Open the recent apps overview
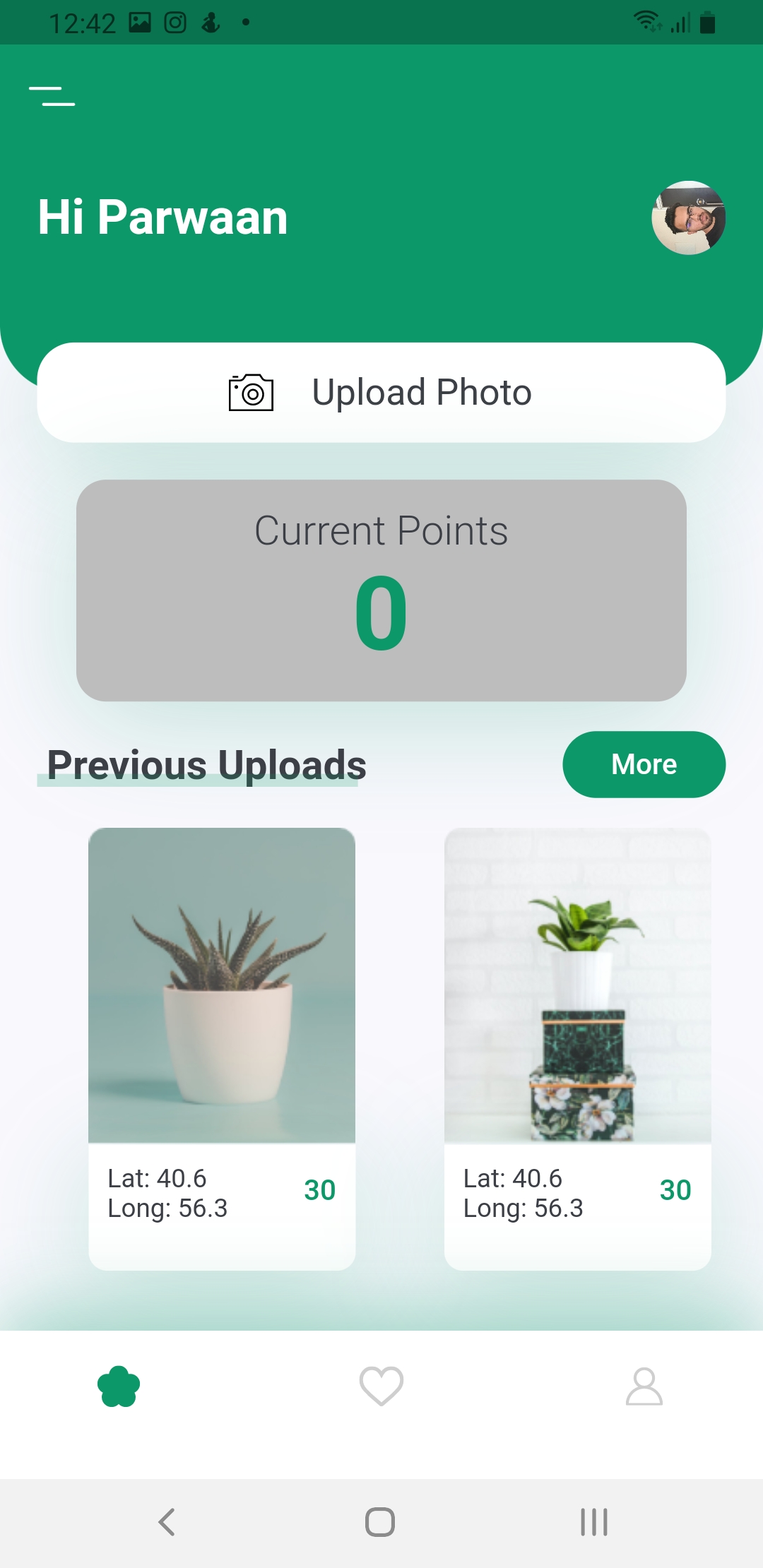763x1568 pixels. coord(594,1522)
